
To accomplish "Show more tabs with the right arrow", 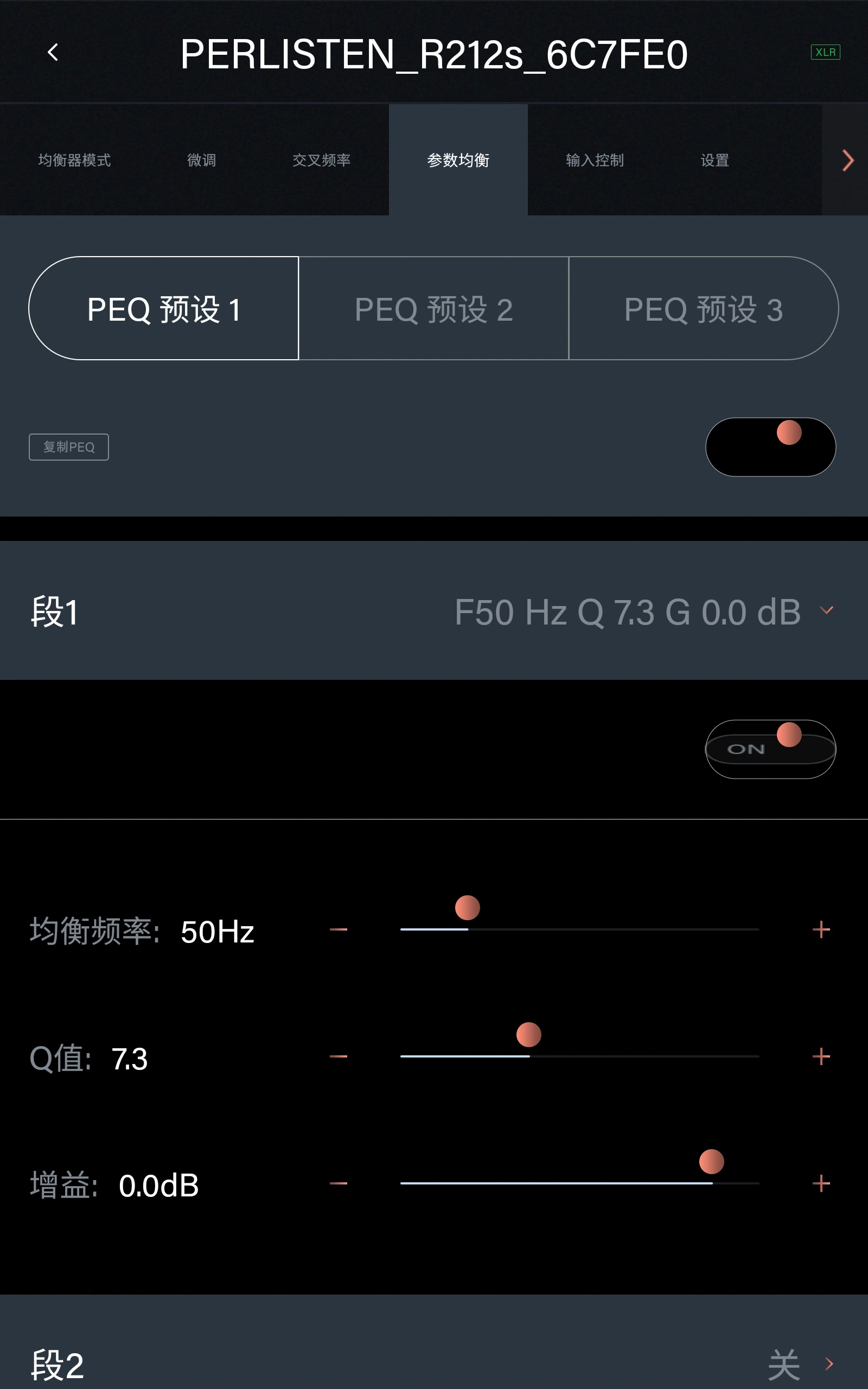I will coord(847,160).
